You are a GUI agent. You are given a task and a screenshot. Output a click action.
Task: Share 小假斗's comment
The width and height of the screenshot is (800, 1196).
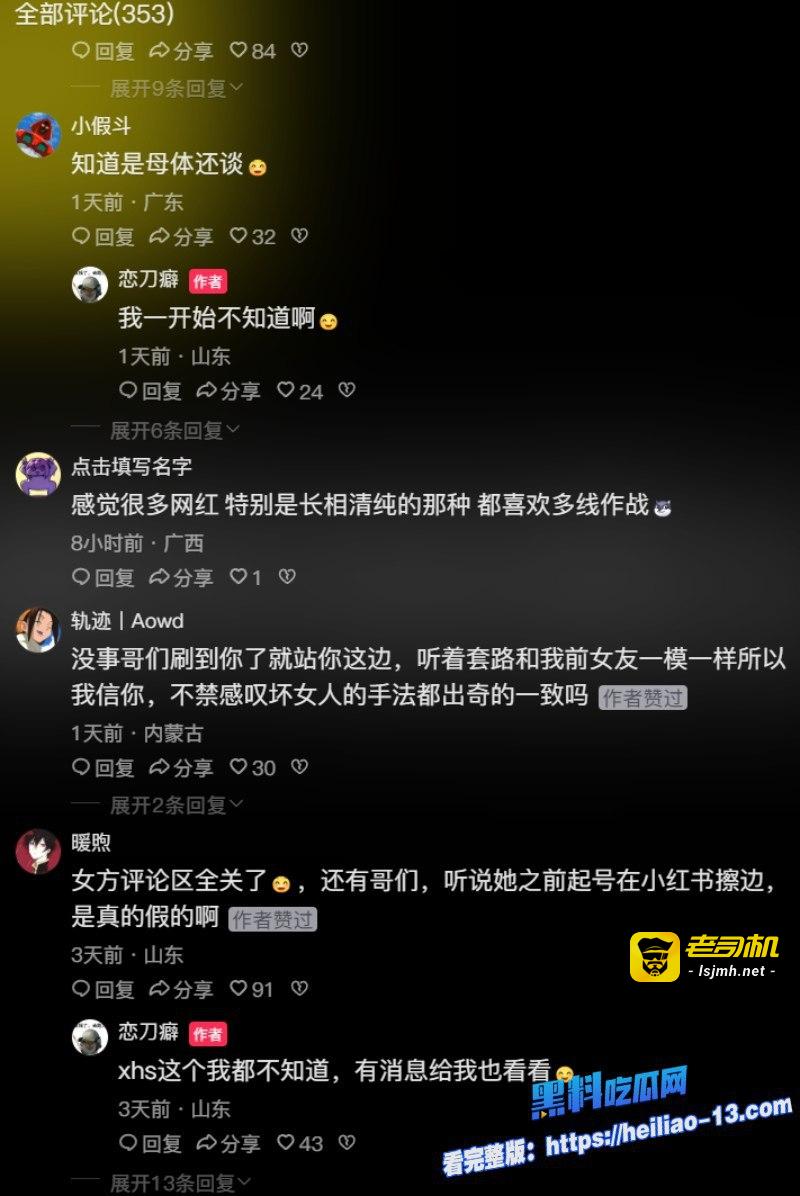click(181, 236)
